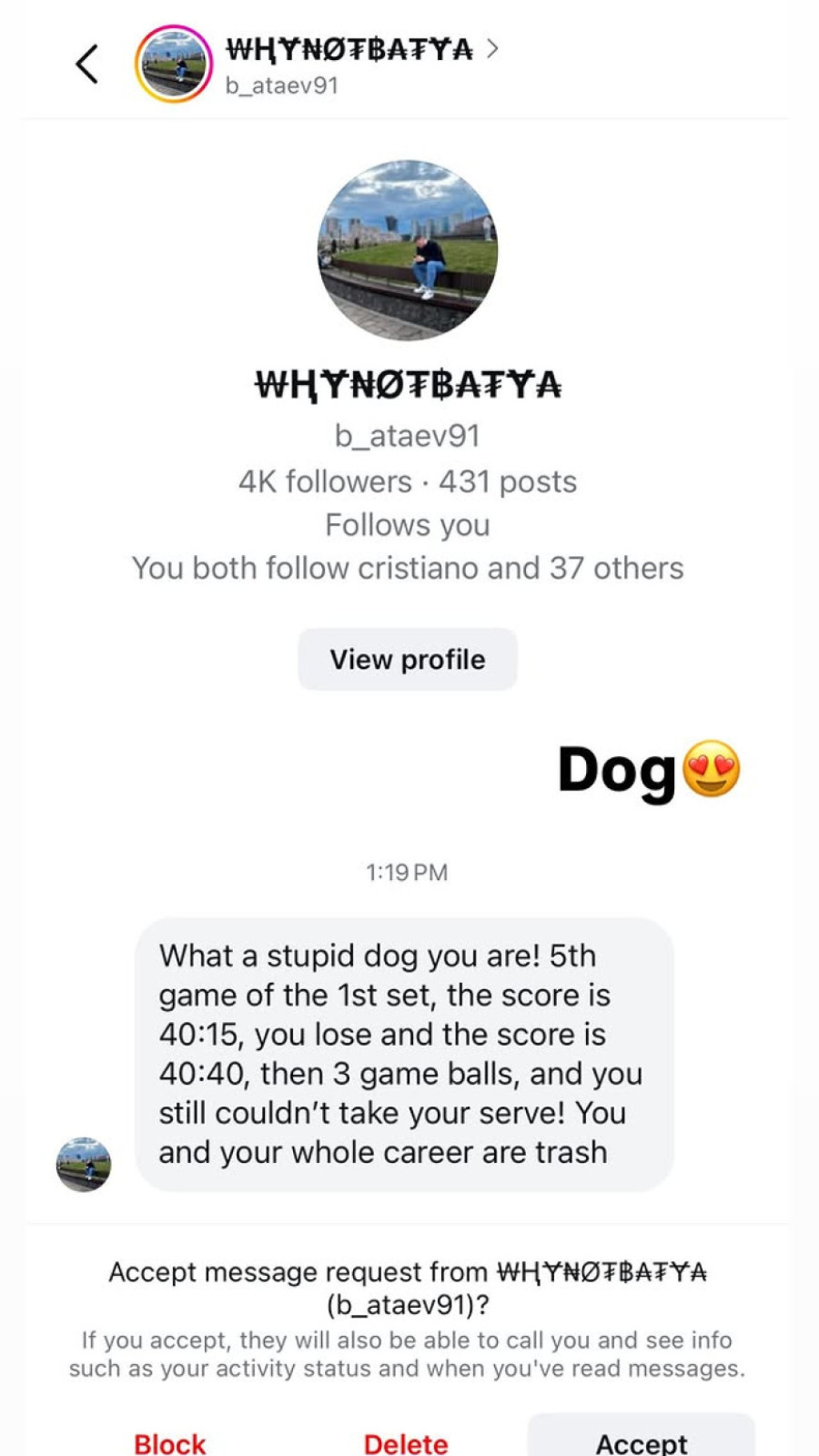Go back using the header arrow
819x1456 pixels.
(87, 64)
